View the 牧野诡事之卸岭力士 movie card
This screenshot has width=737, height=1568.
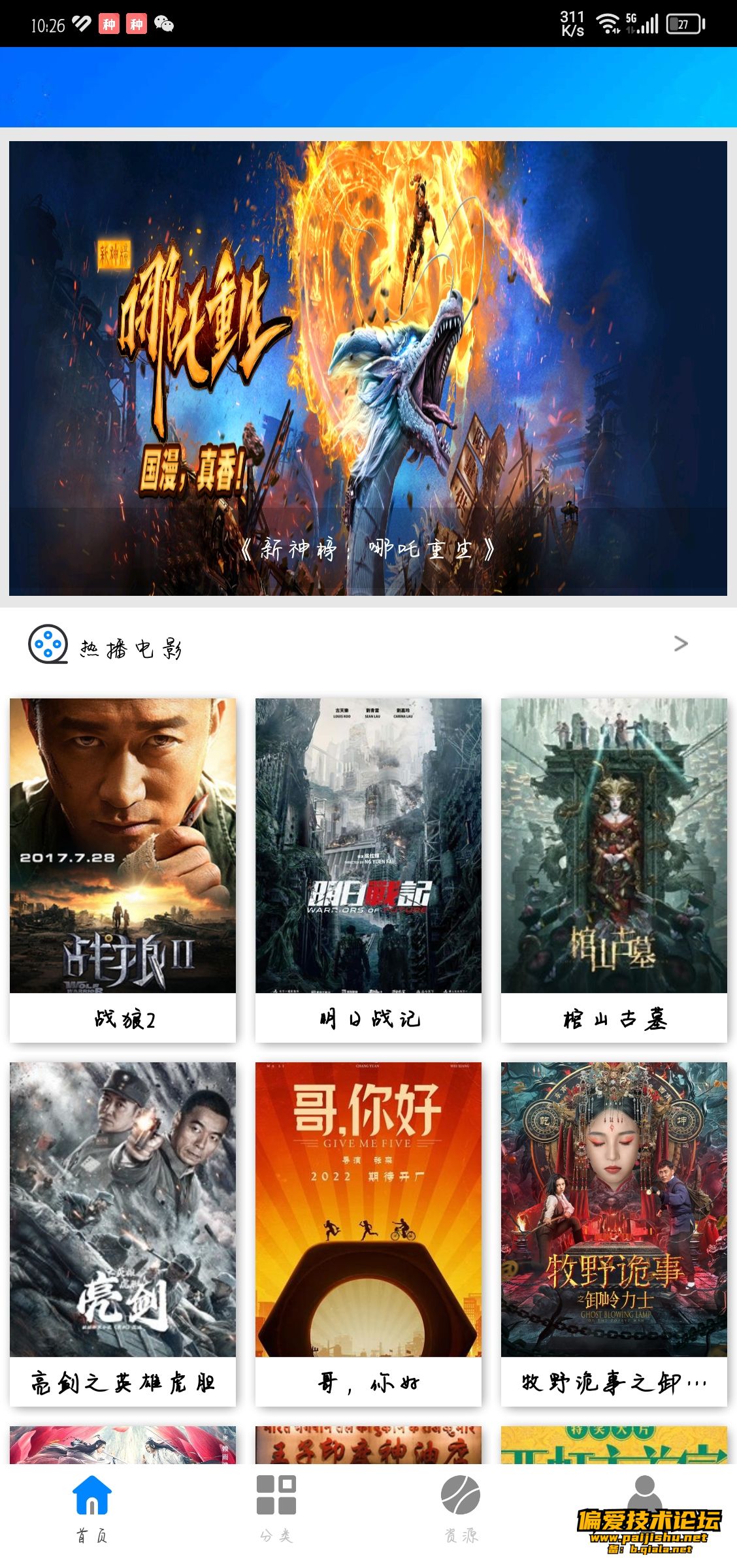coord(614,1233)
